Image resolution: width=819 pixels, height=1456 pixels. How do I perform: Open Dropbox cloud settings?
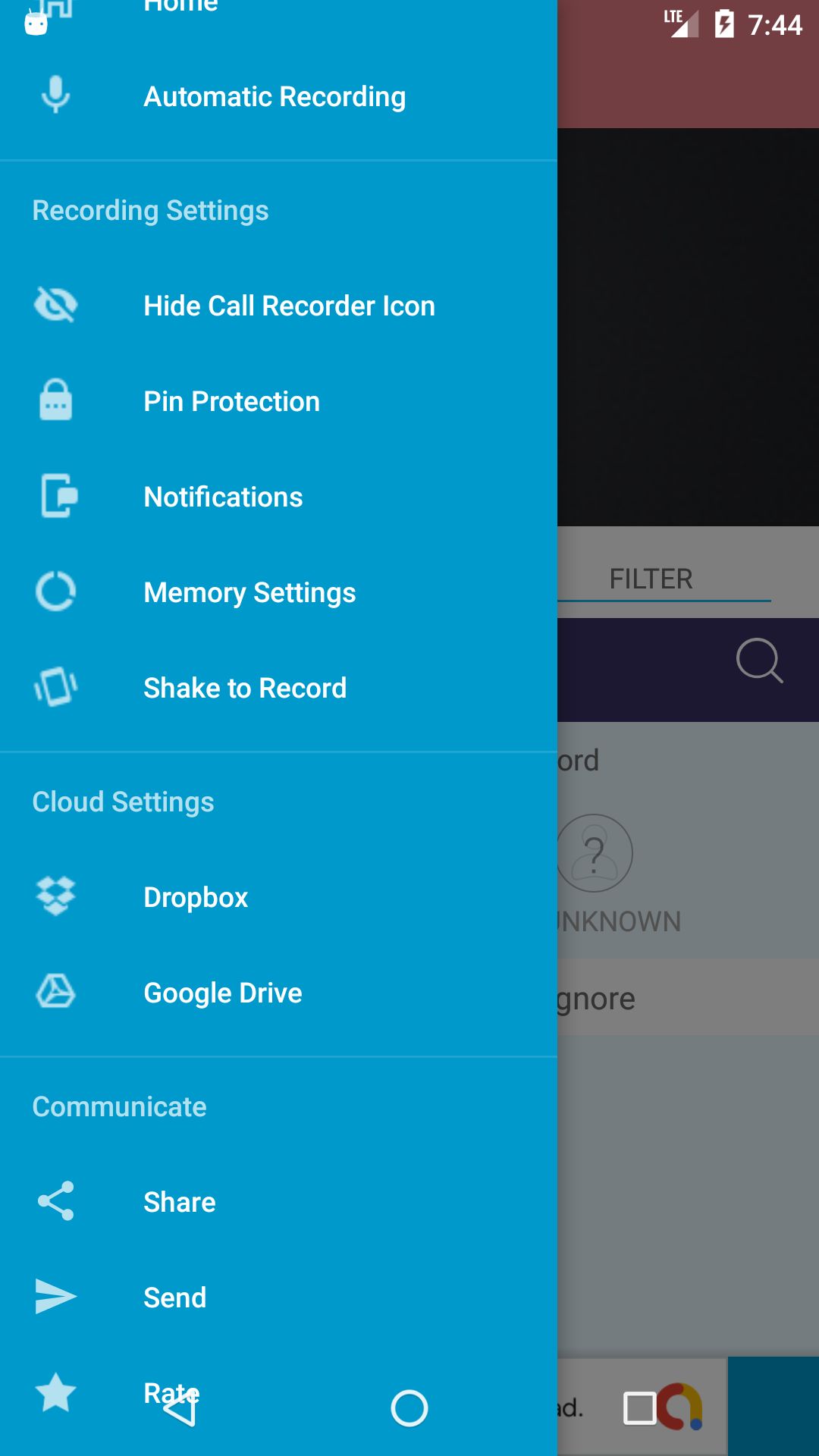pyautogui.click(x=196, y=898)
